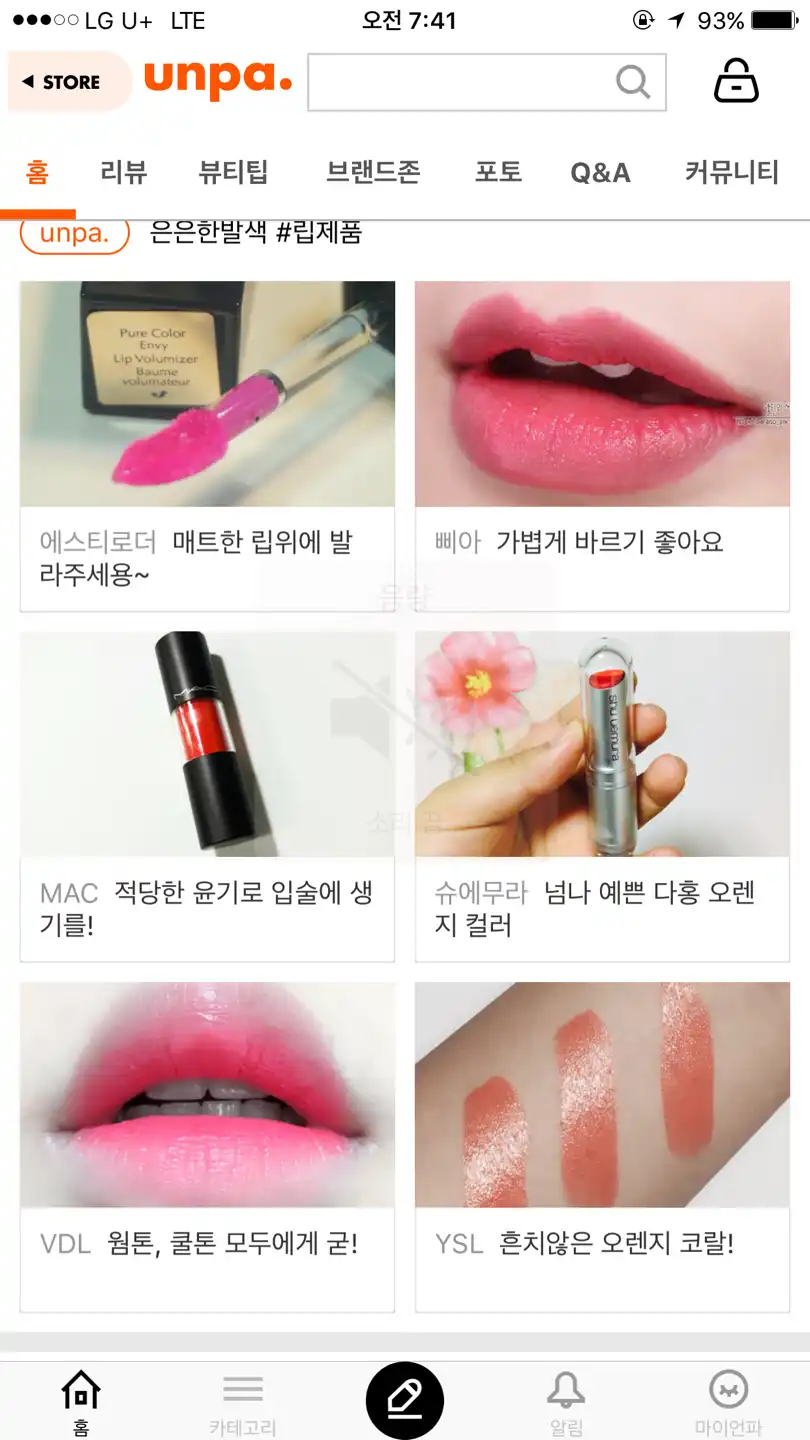810x1440 pixels.
Task: Write a new post with pencil button
Action: pos(404,1400)
